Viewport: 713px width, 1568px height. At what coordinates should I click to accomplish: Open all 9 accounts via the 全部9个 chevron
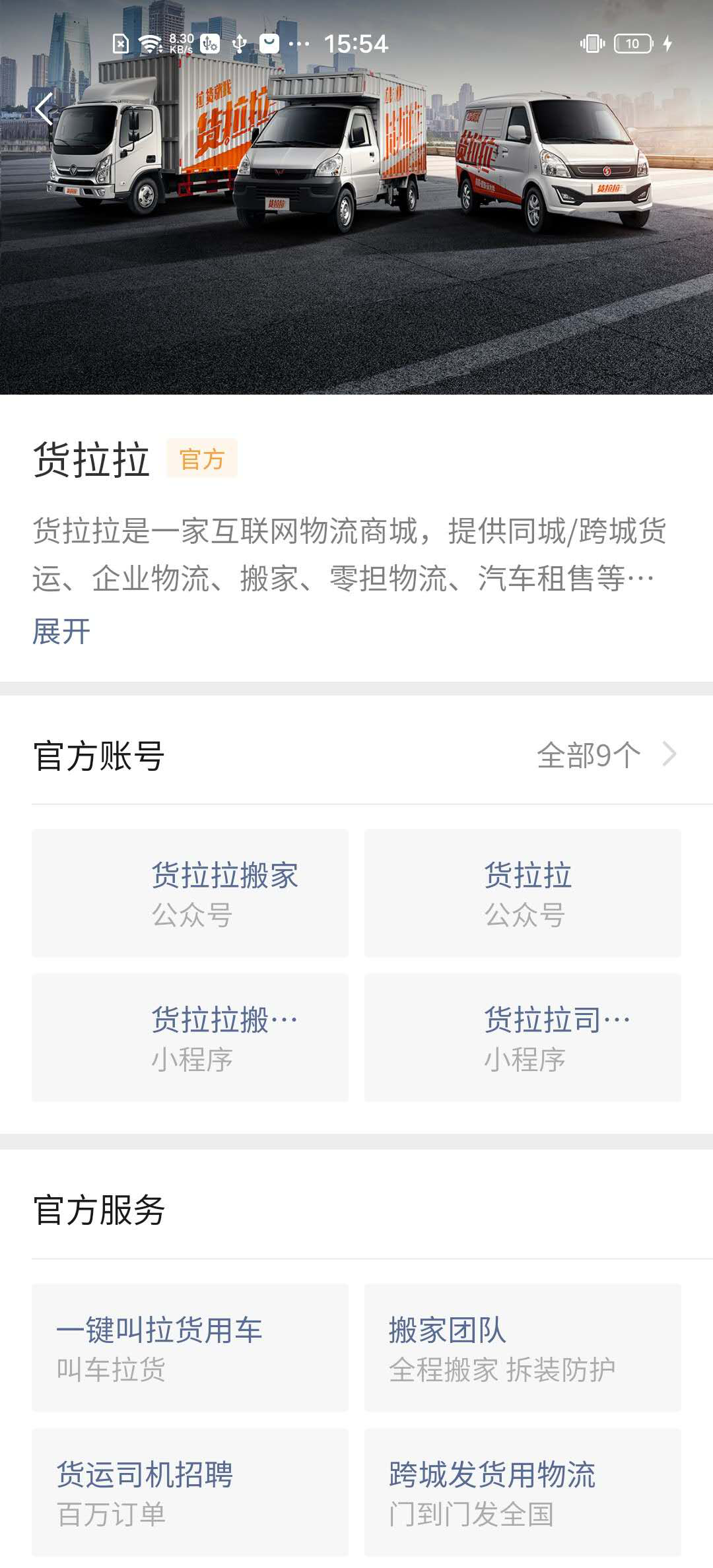click(x=607, y=752)
